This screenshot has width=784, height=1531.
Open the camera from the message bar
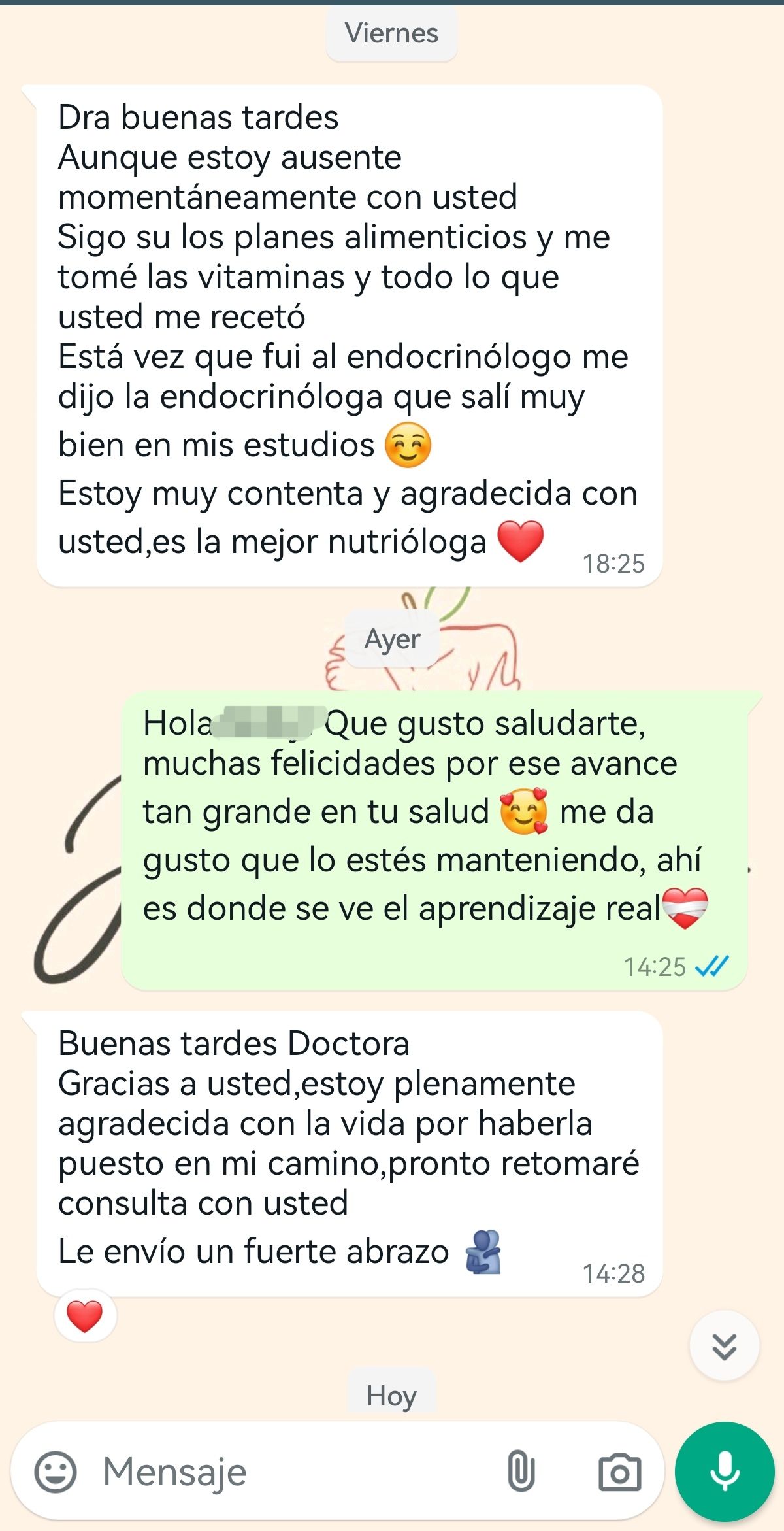619,1472
